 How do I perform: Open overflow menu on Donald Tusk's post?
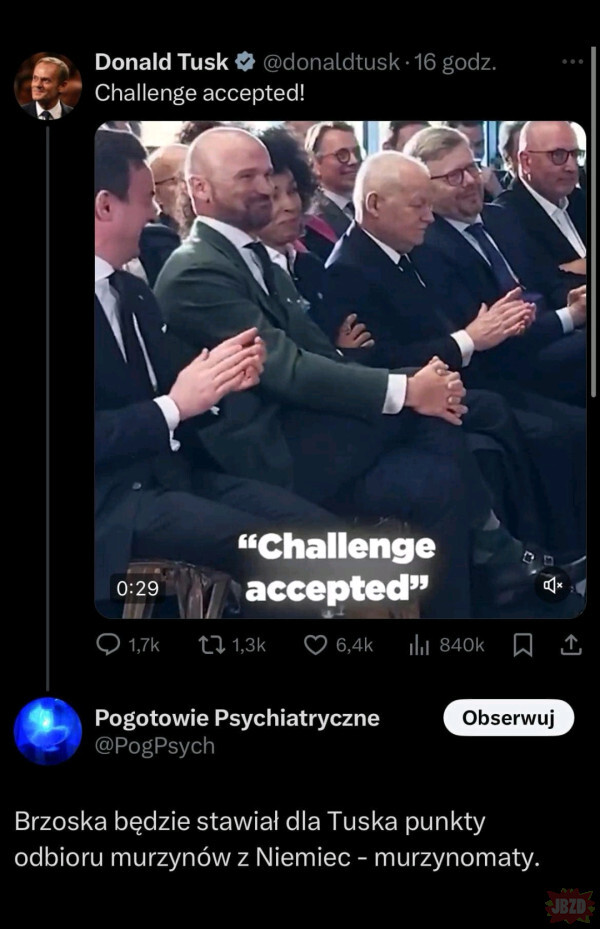(571, 62)
